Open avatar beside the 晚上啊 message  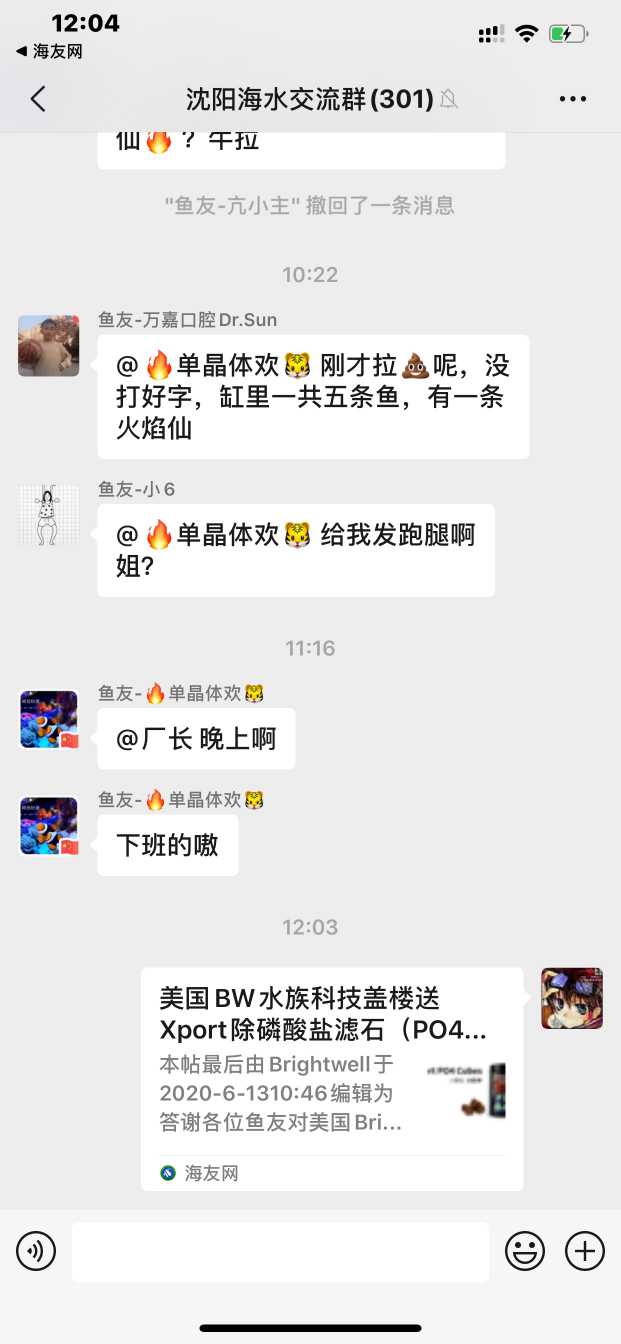[x=49, y=720]
